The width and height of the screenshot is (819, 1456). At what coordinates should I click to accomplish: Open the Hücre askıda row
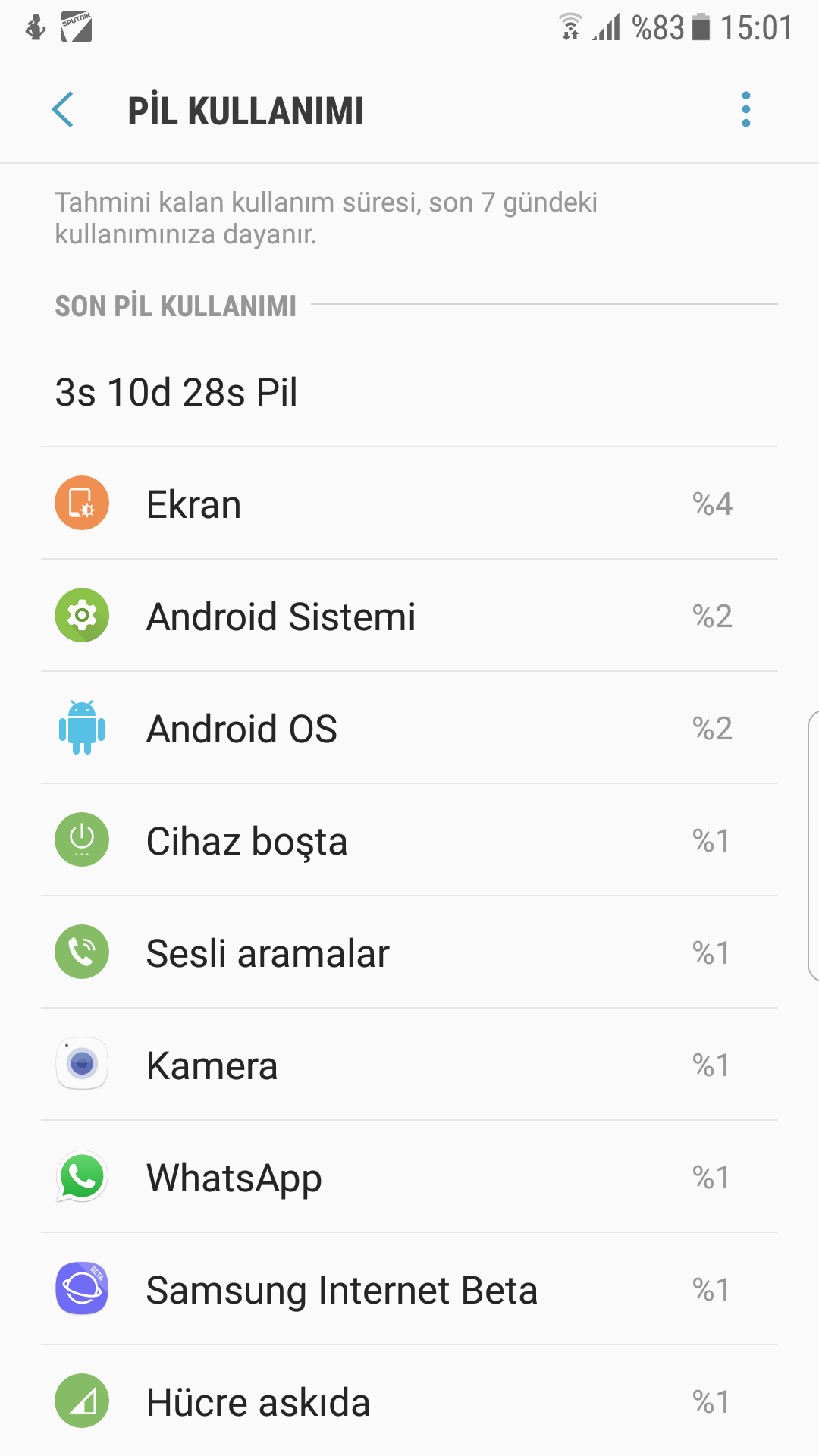point(409,1401)
